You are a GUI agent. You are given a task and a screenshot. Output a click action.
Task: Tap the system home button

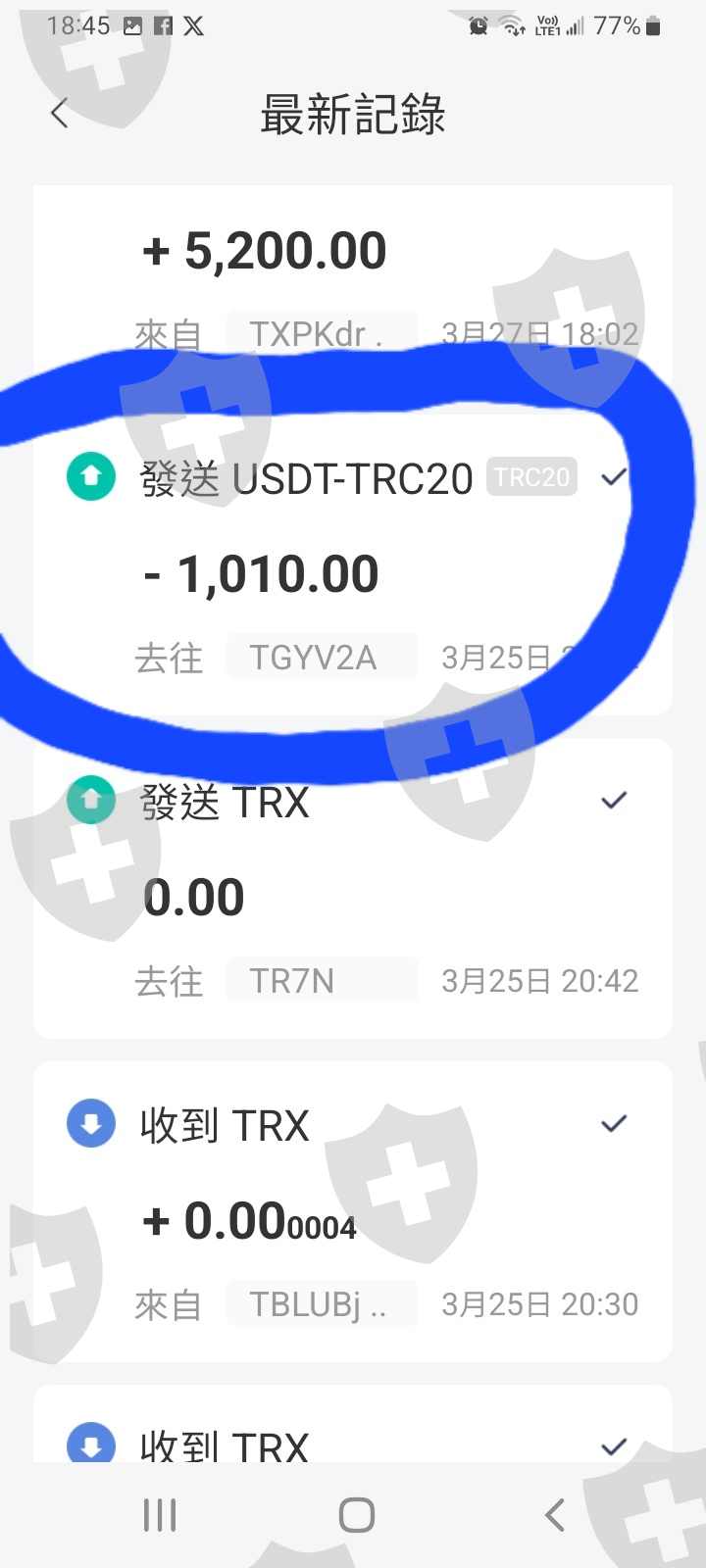coord(356,1515)
